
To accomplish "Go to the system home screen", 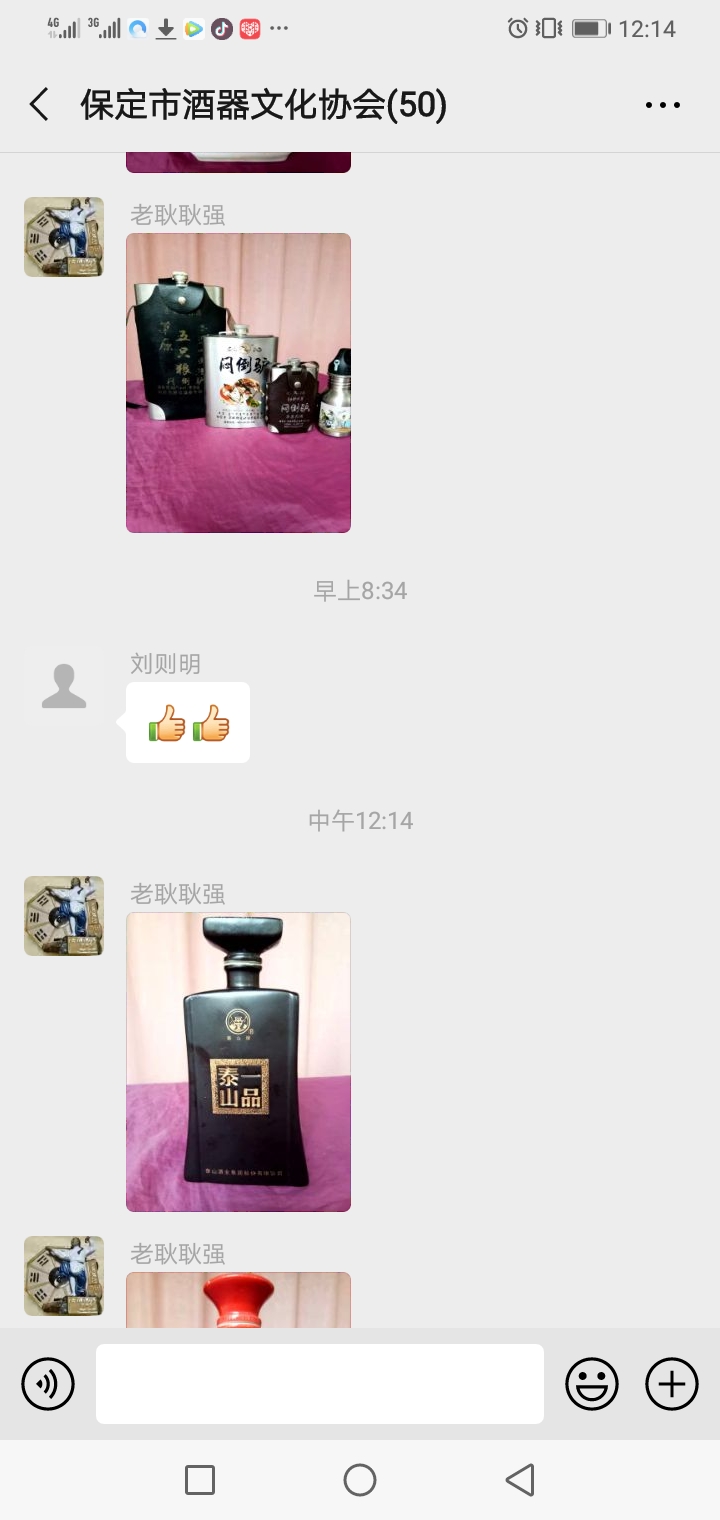I will pos(360,1480).
